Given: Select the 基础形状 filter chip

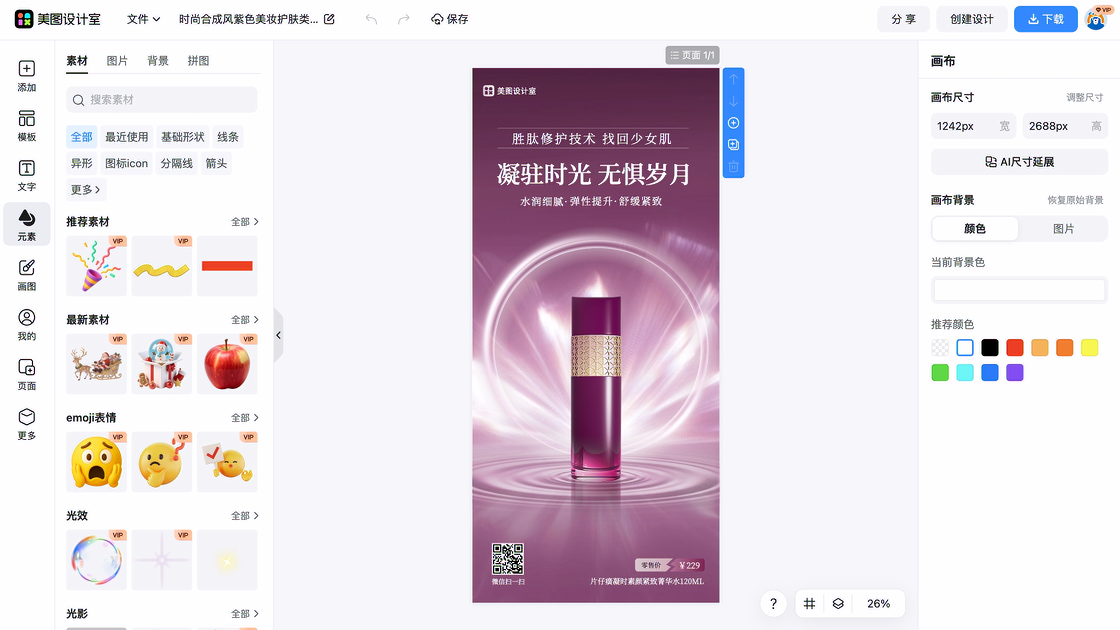Looking at the screenshot, I should pyautogui.click(x=183, y=137).
